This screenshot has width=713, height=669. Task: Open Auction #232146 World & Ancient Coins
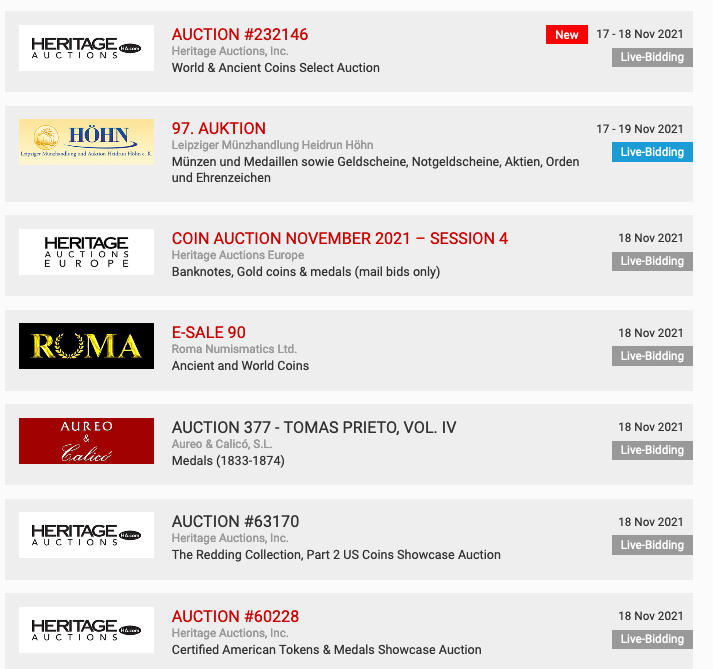click(x=239, y=35)
